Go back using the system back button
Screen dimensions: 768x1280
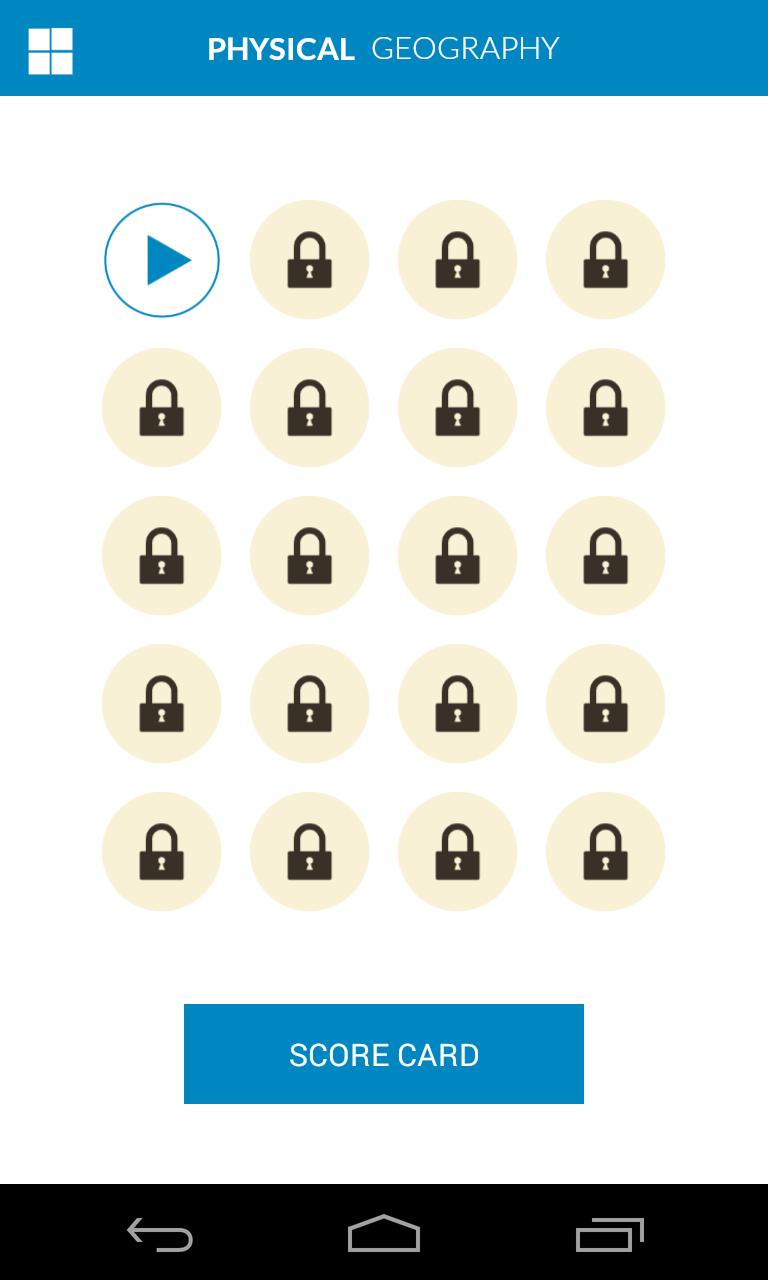tap(160, 1235)
